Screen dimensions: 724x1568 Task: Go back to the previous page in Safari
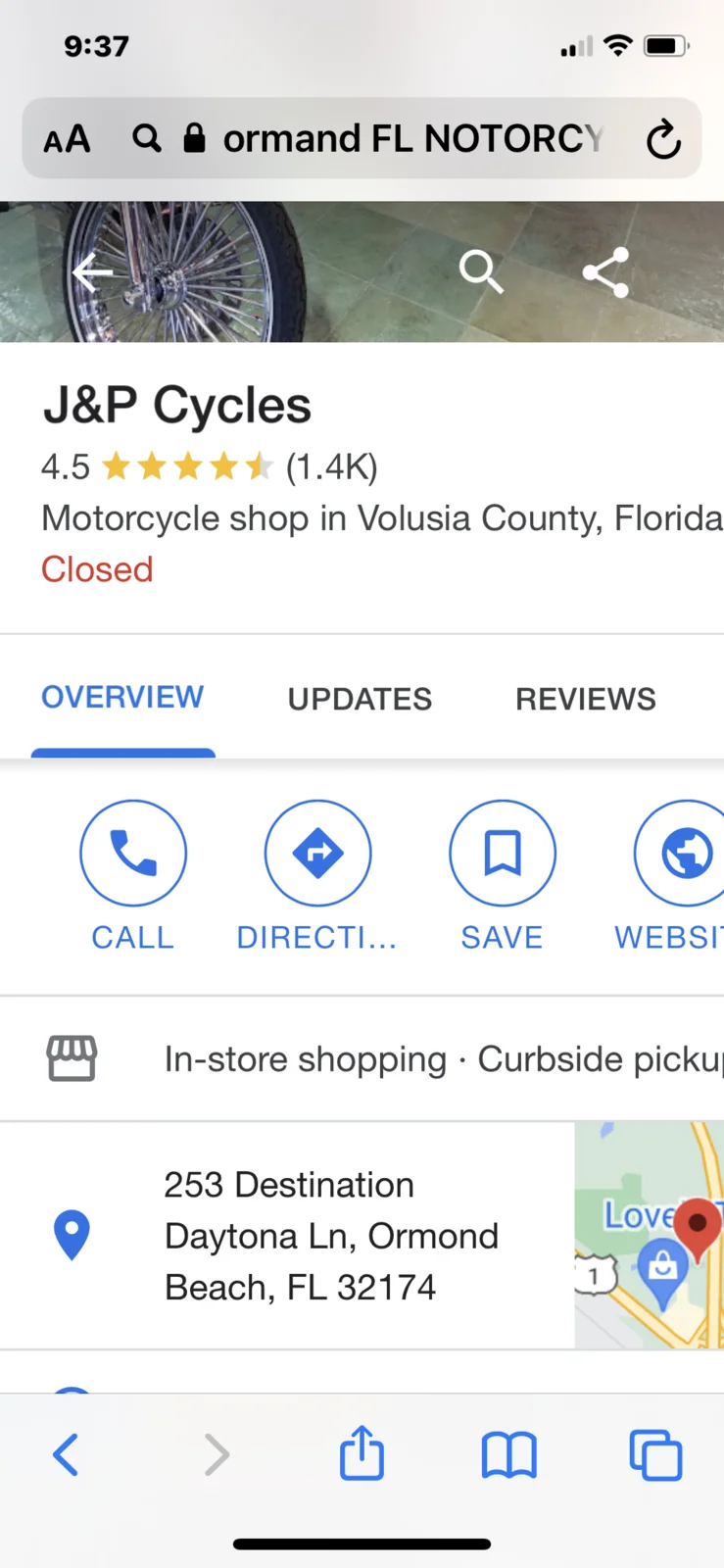(x=66, y=1455)
